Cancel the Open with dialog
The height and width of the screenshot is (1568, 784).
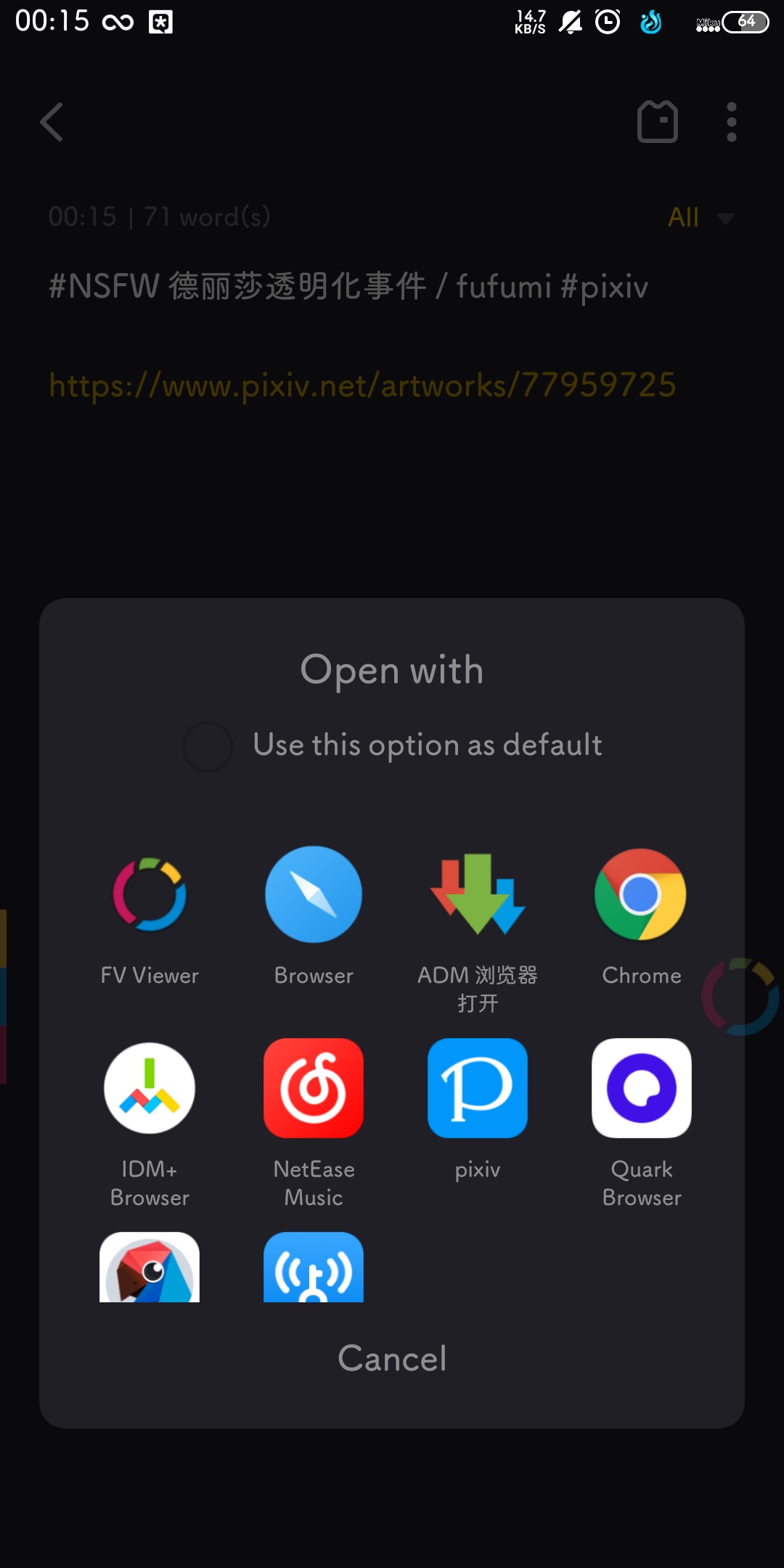[x=392, y=1358]
